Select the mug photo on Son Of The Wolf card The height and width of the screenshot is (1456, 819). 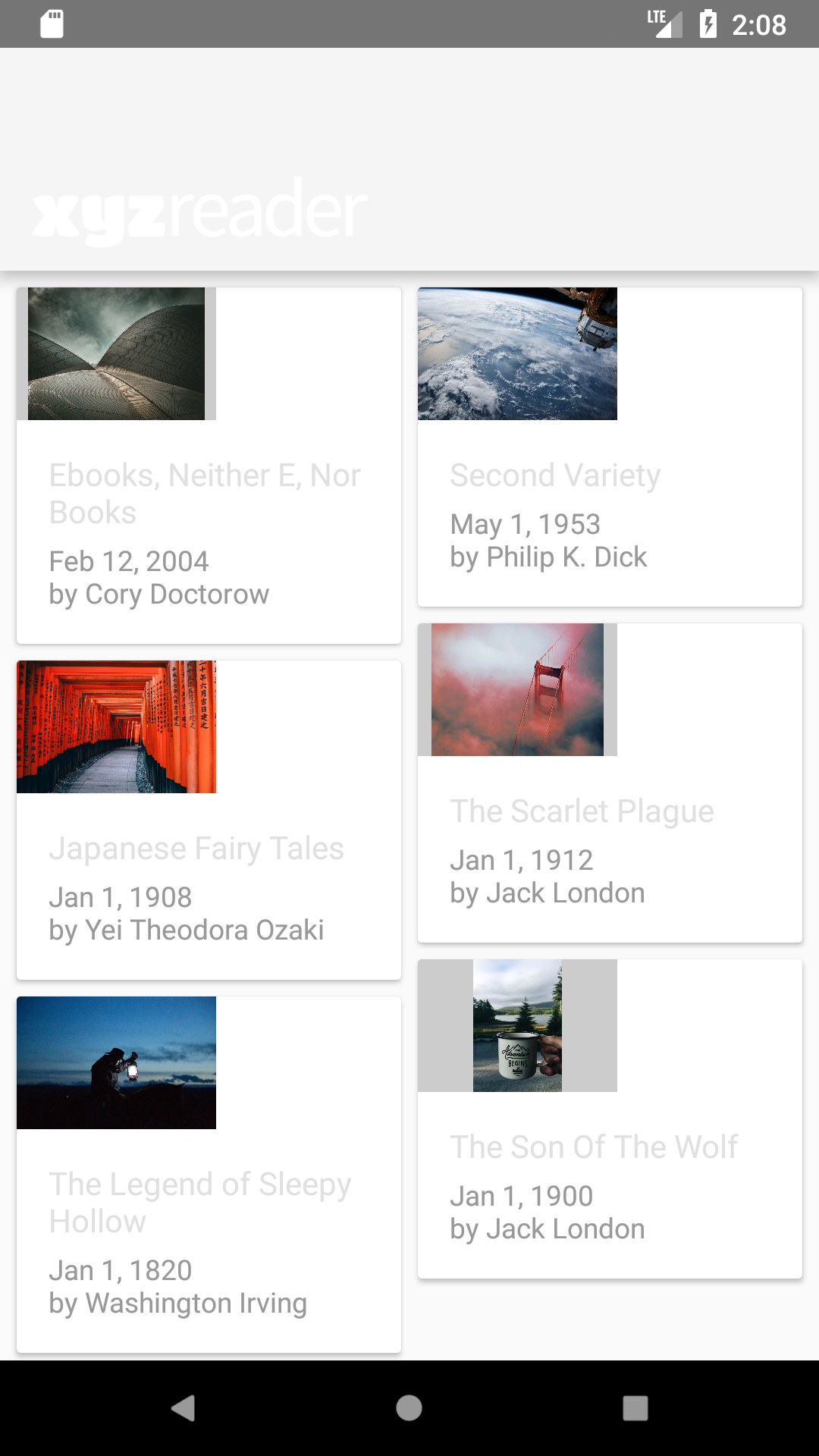(518, 1025)
